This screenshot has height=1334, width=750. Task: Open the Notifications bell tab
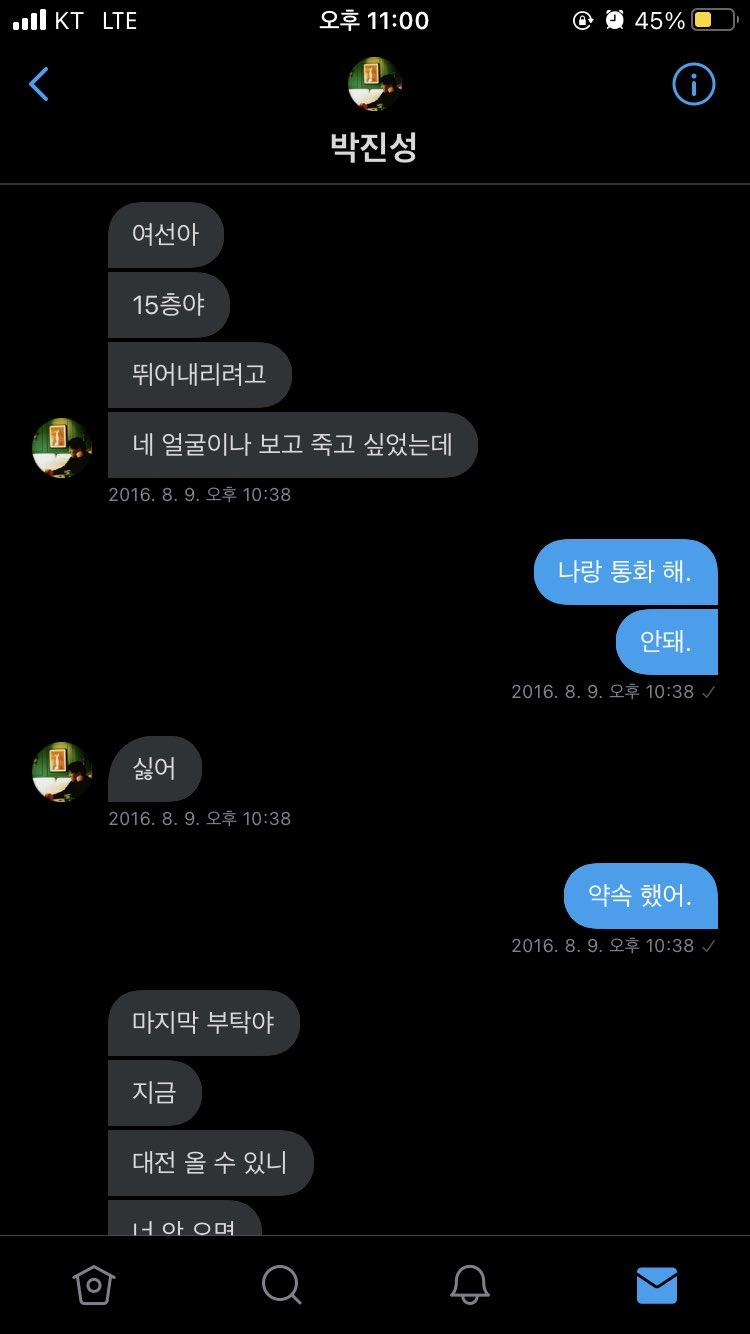coord(469,1285)
